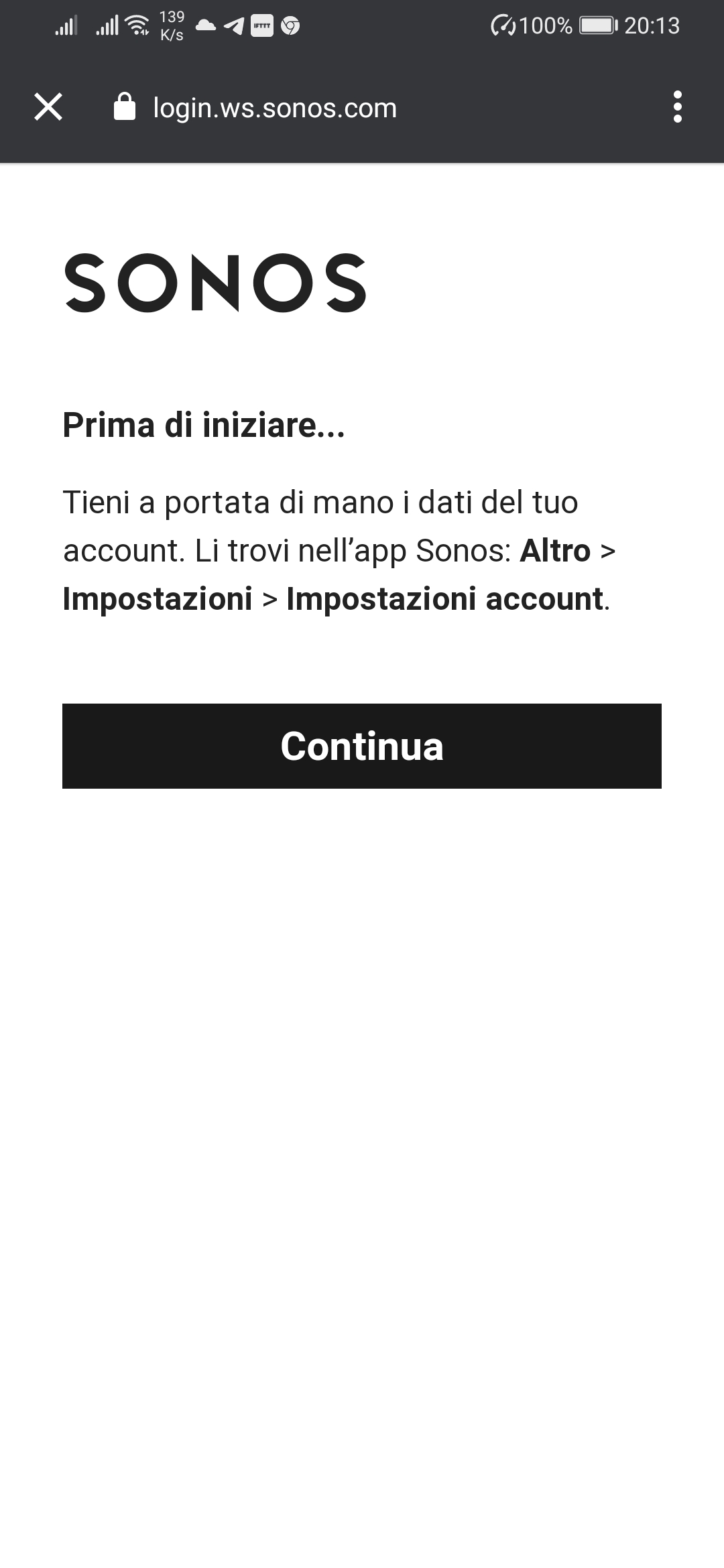Tap the Continua button
The height and width of the screenshot is (1568, 724).
(362, 746)
